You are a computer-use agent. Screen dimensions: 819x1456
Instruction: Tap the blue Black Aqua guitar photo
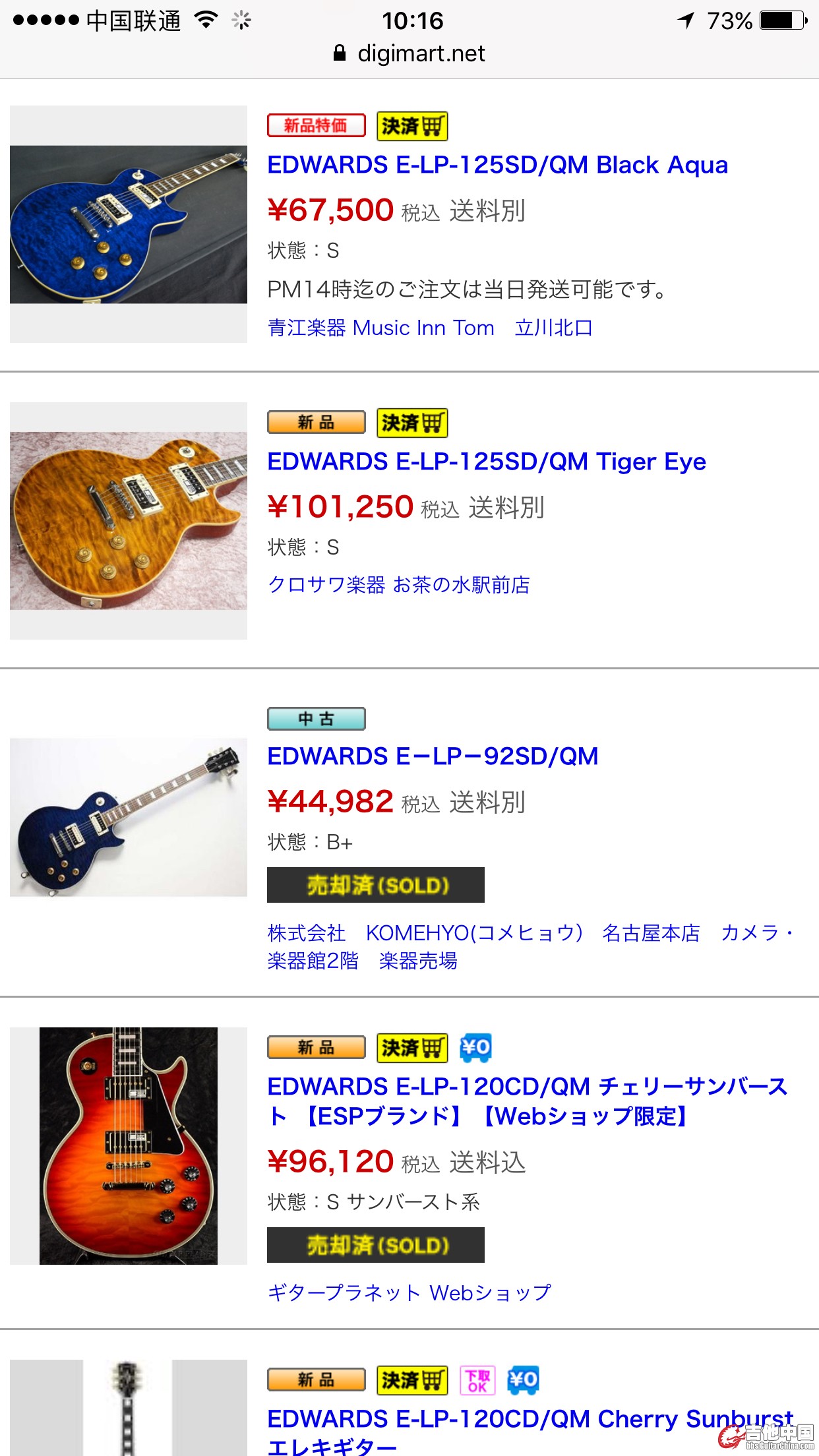click(x=129, y=224)
